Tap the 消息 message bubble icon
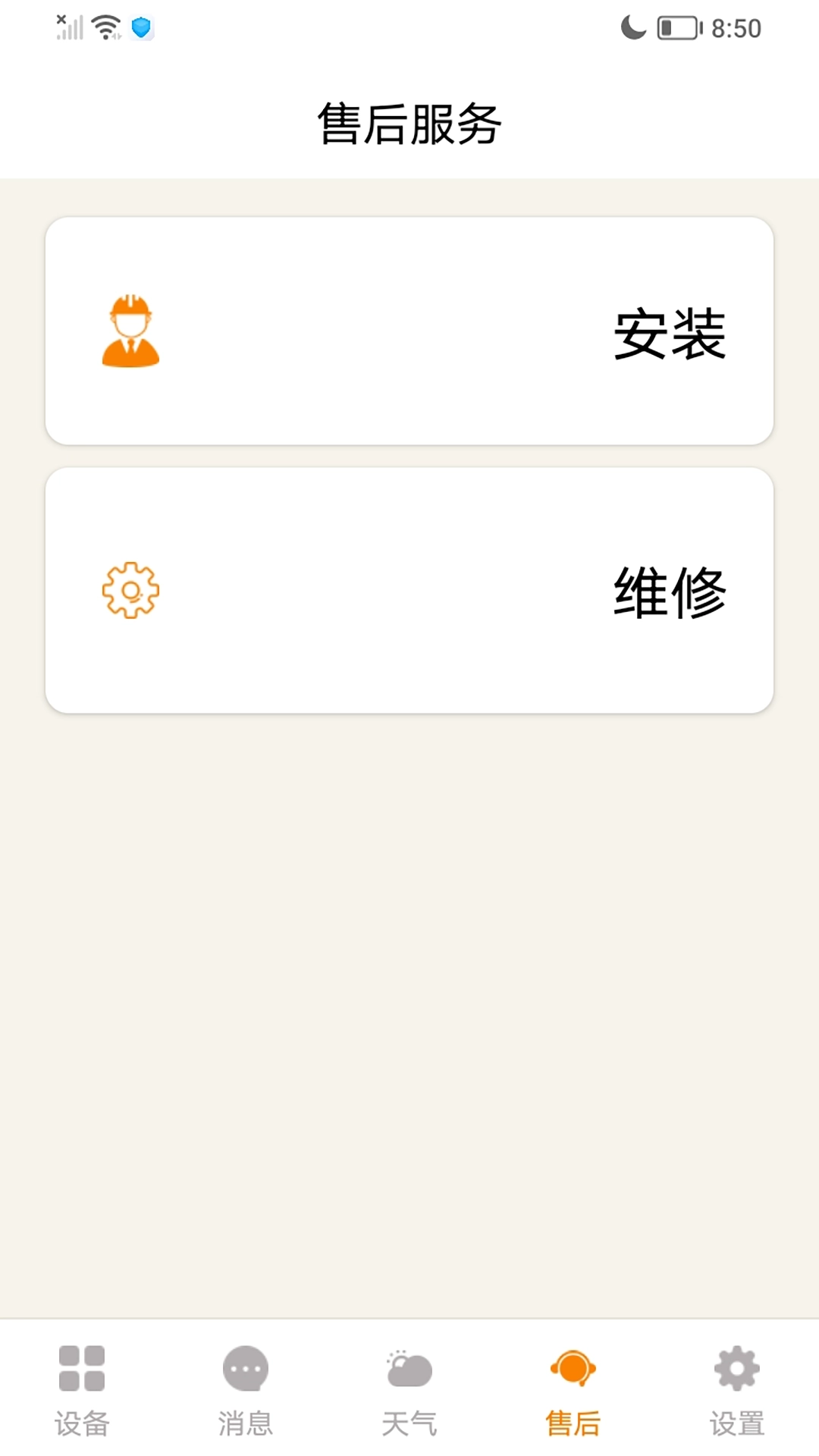 click(244, 1370)
